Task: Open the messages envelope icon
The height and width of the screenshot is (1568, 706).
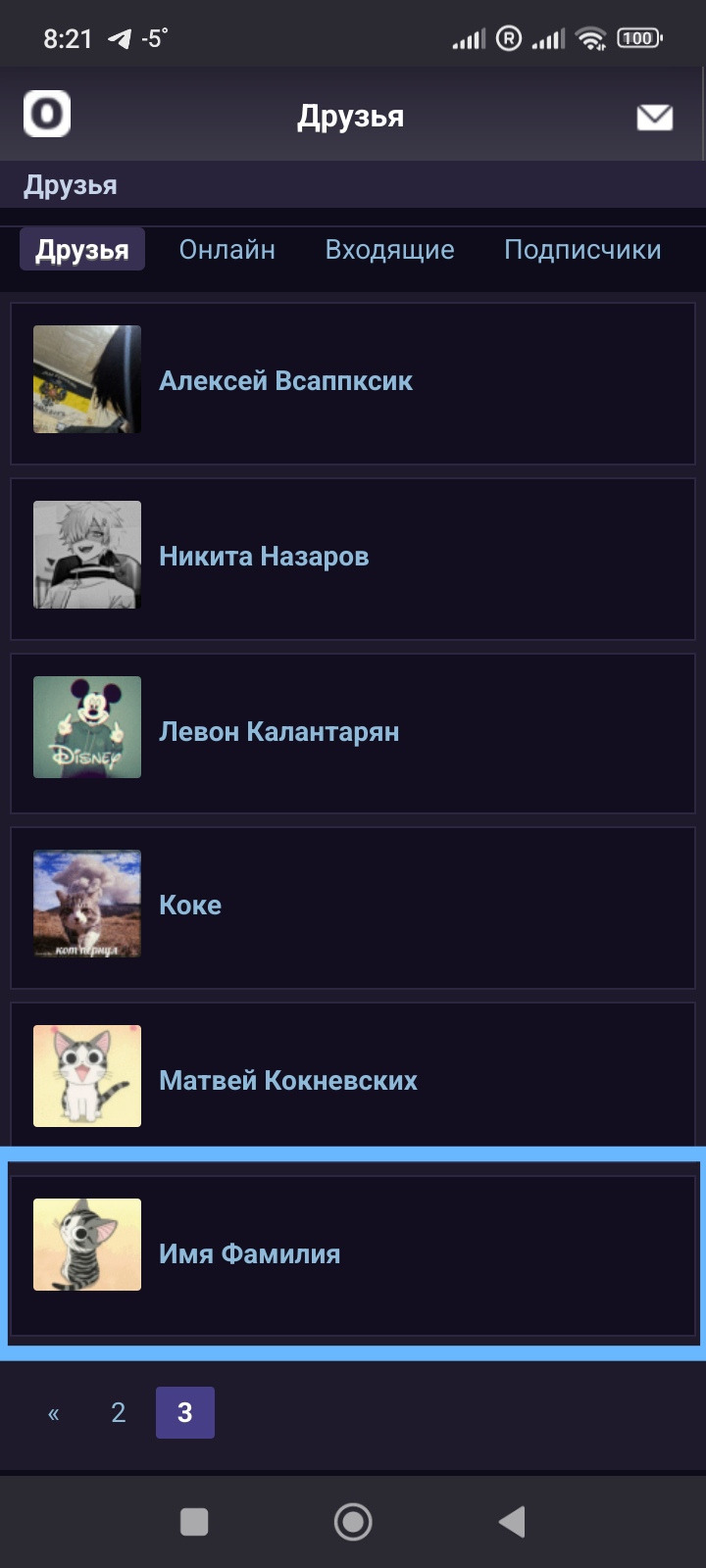Action: (x=654, y=118)
